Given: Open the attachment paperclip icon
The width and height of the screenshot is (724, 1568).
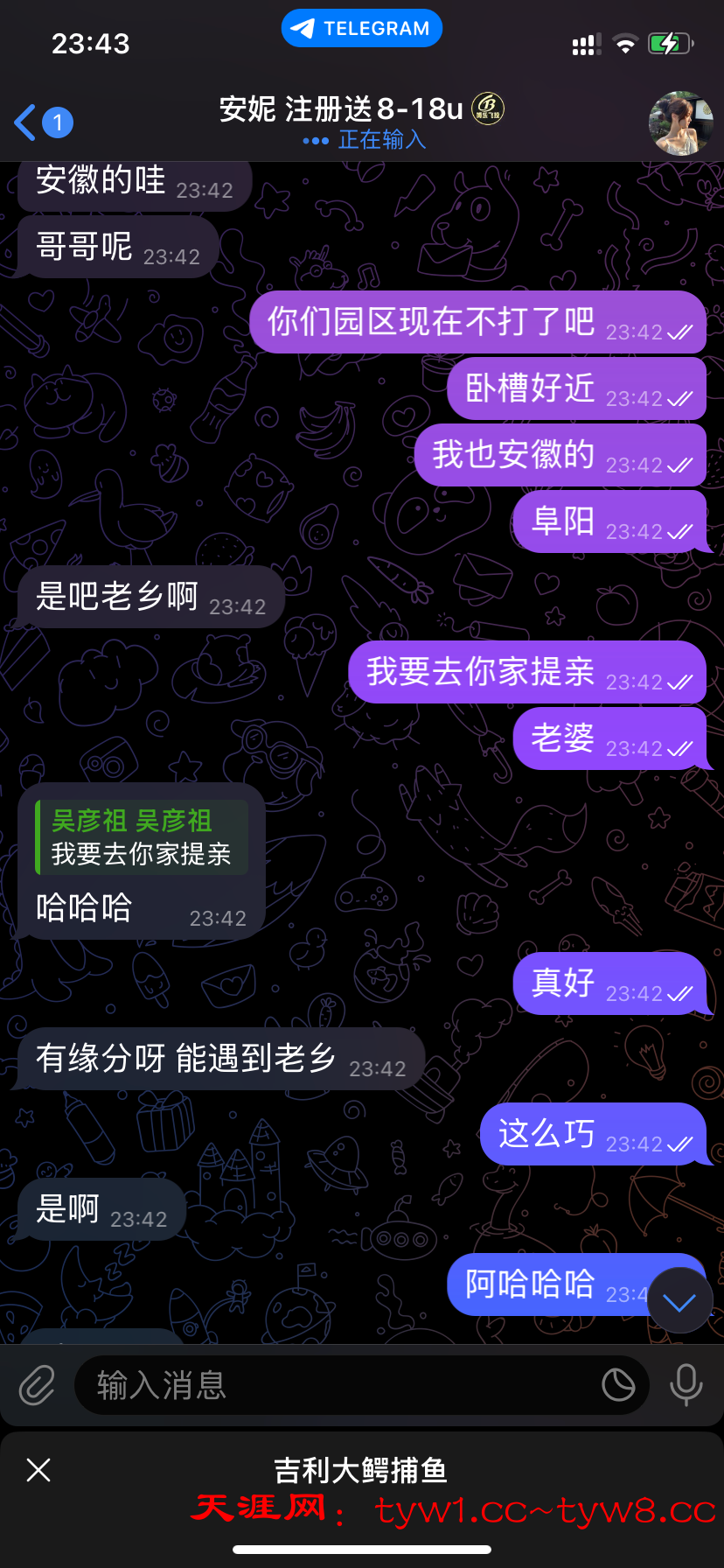Looking at the screenshot, I should pyautogui.click(x=36, y=1385).
